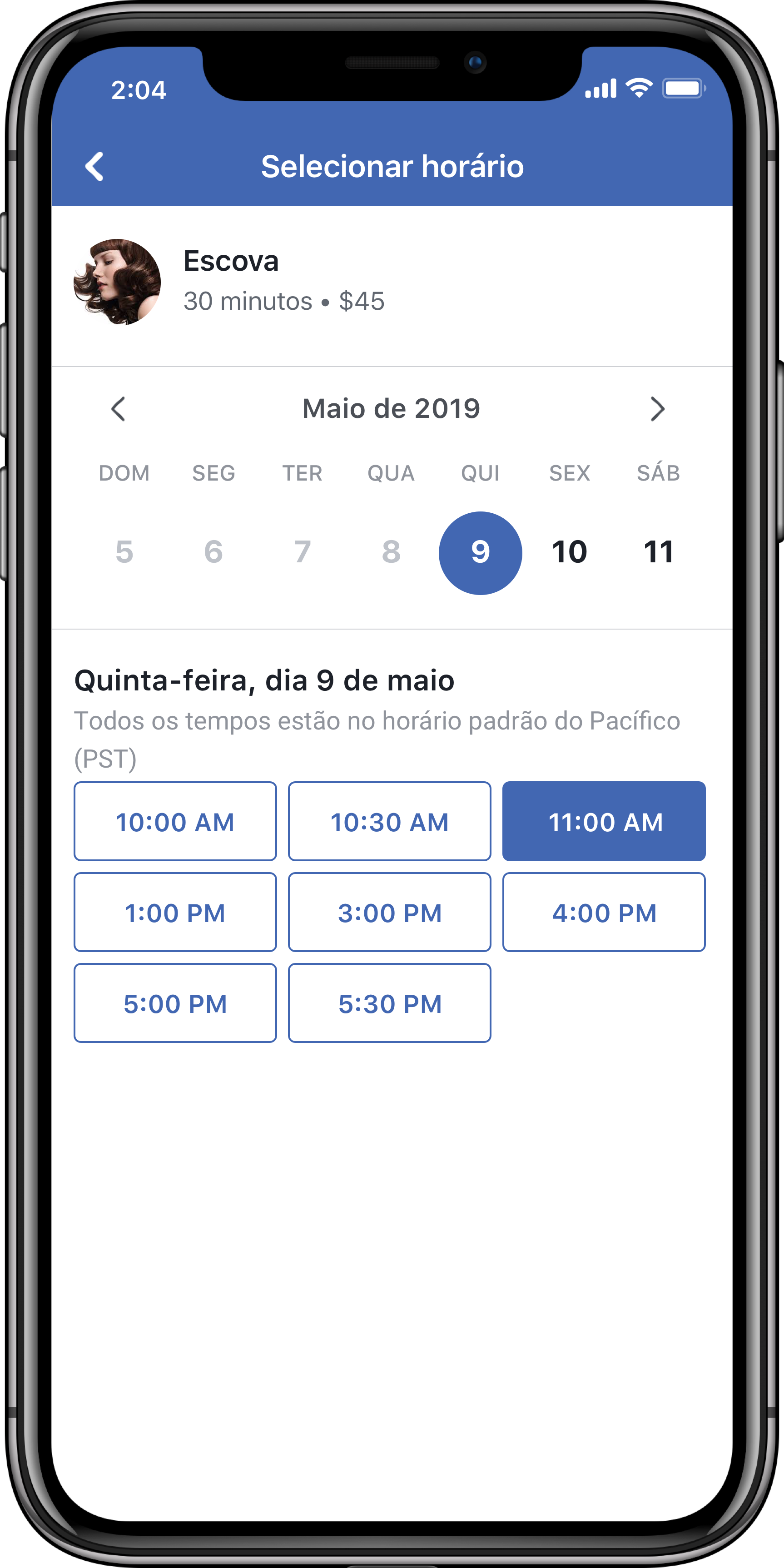Advance to the next month
Viewport: 784px width, 1568px height.
pos(657,408)
